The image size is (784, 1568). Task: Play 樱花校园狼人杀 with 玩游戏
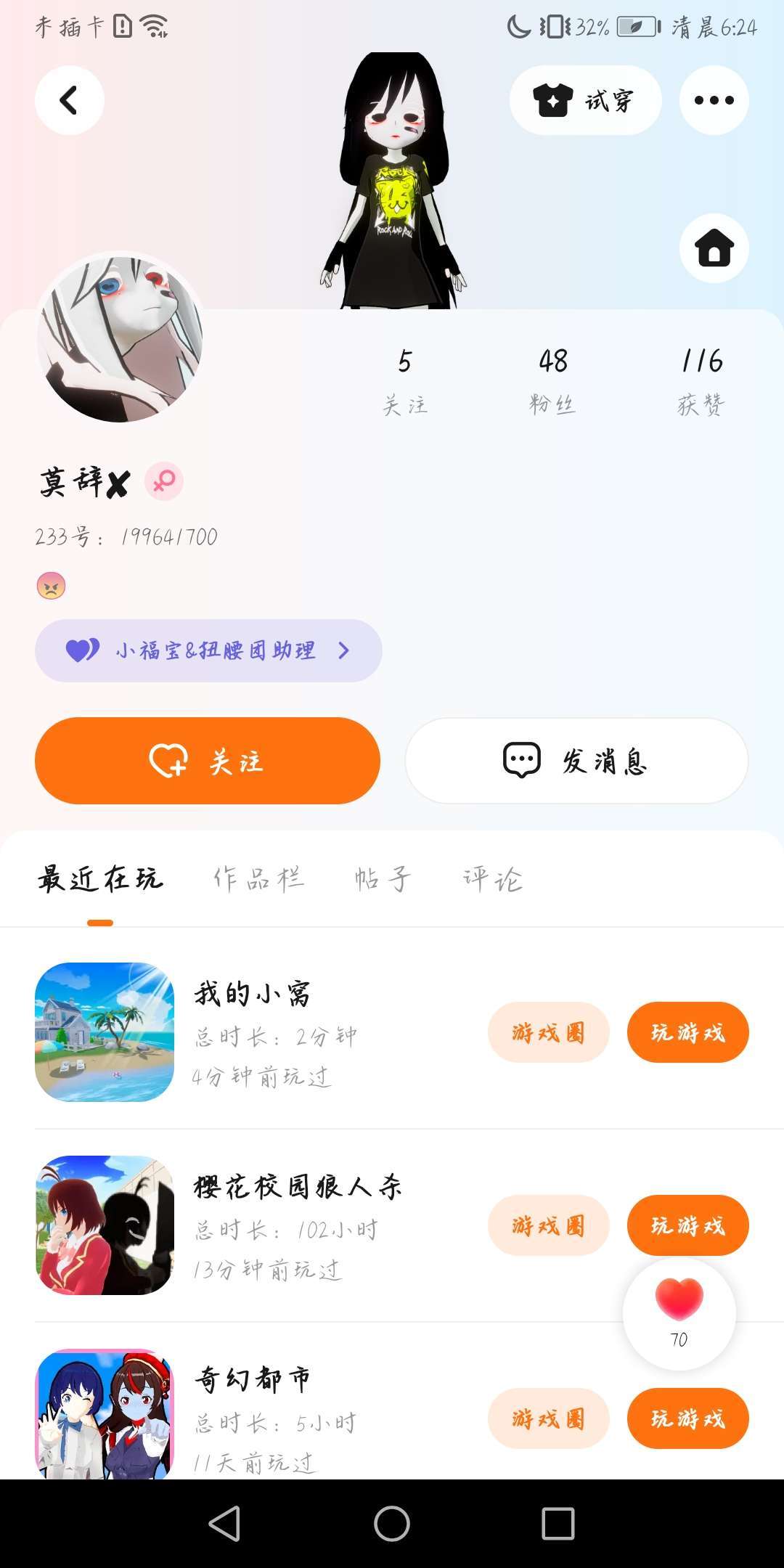click(687, 1225)
